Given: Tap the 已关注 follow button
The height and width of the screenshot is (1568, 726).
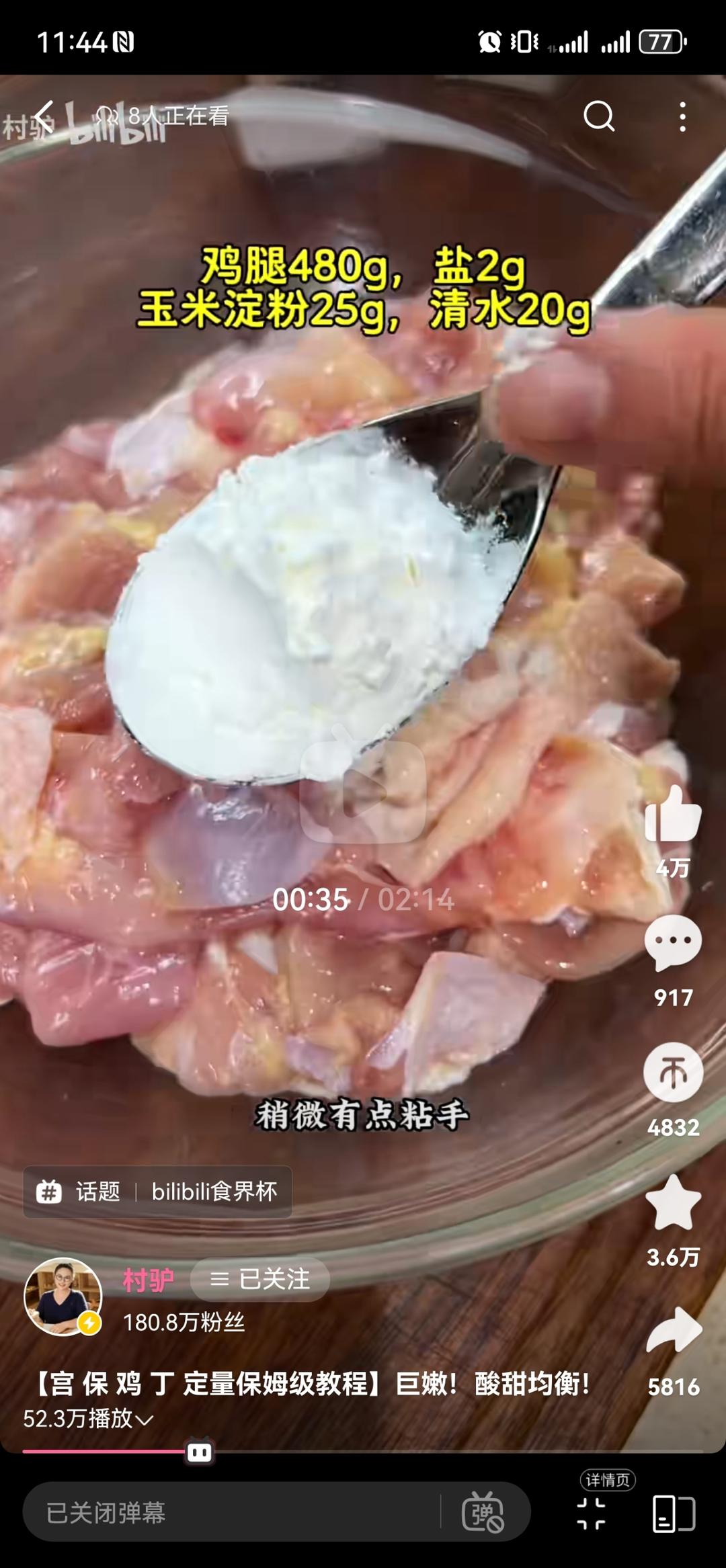Looking at the screenshot, I should click(x=260, y=1279).
